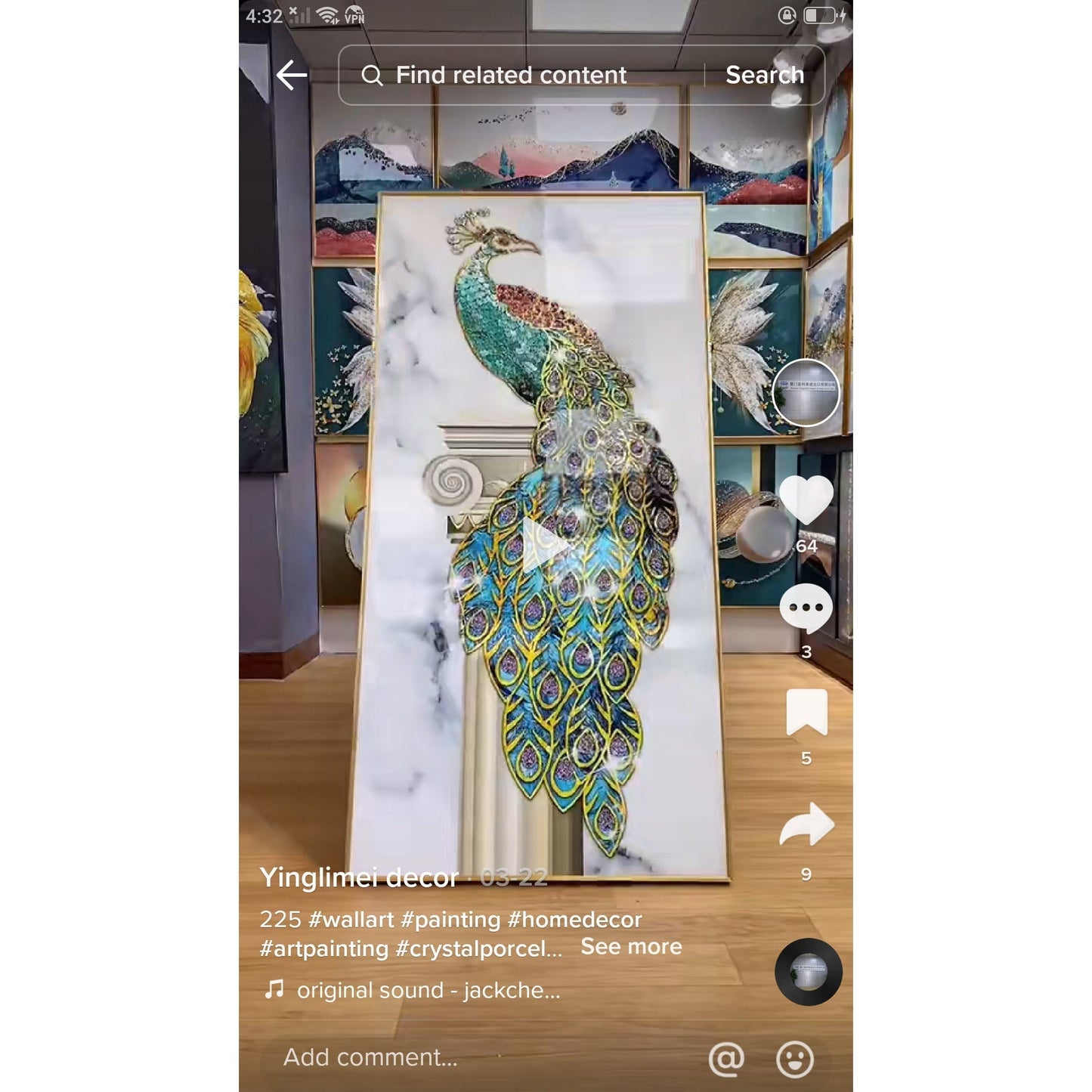Open the comments bubble

point(806,608)
